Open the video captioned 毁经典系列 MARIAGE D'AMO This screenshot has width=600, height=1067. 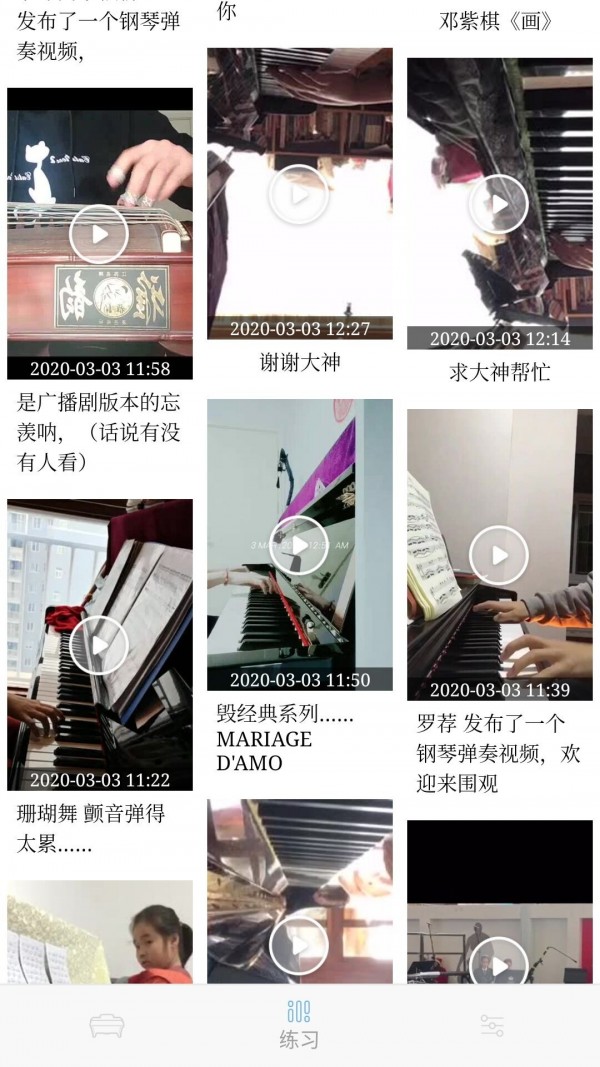pyautogui.click(x=299, y=545)
